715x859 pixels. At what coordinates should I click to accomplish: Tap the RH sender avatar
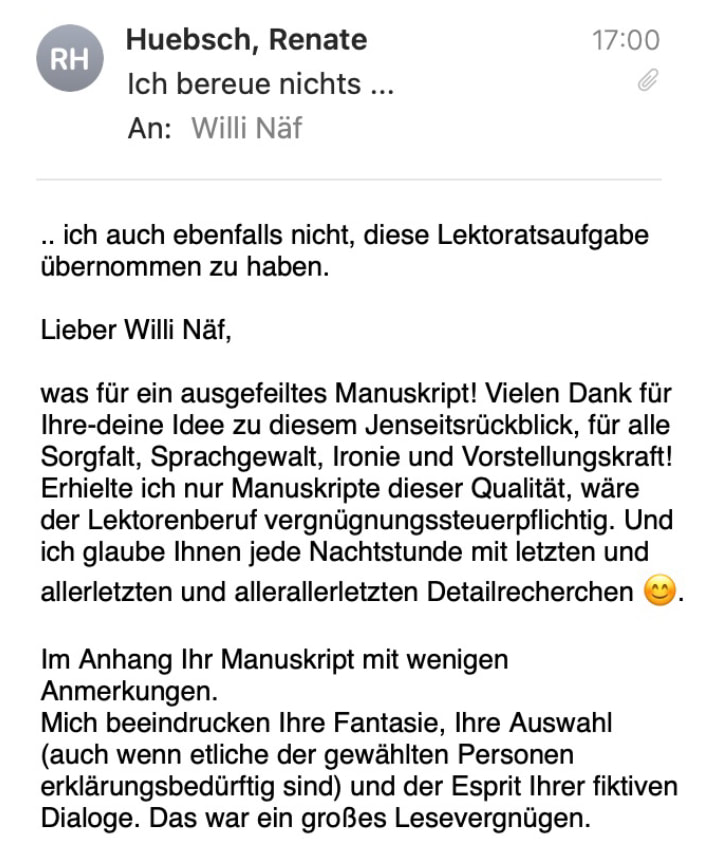click(x=70, y=59)
